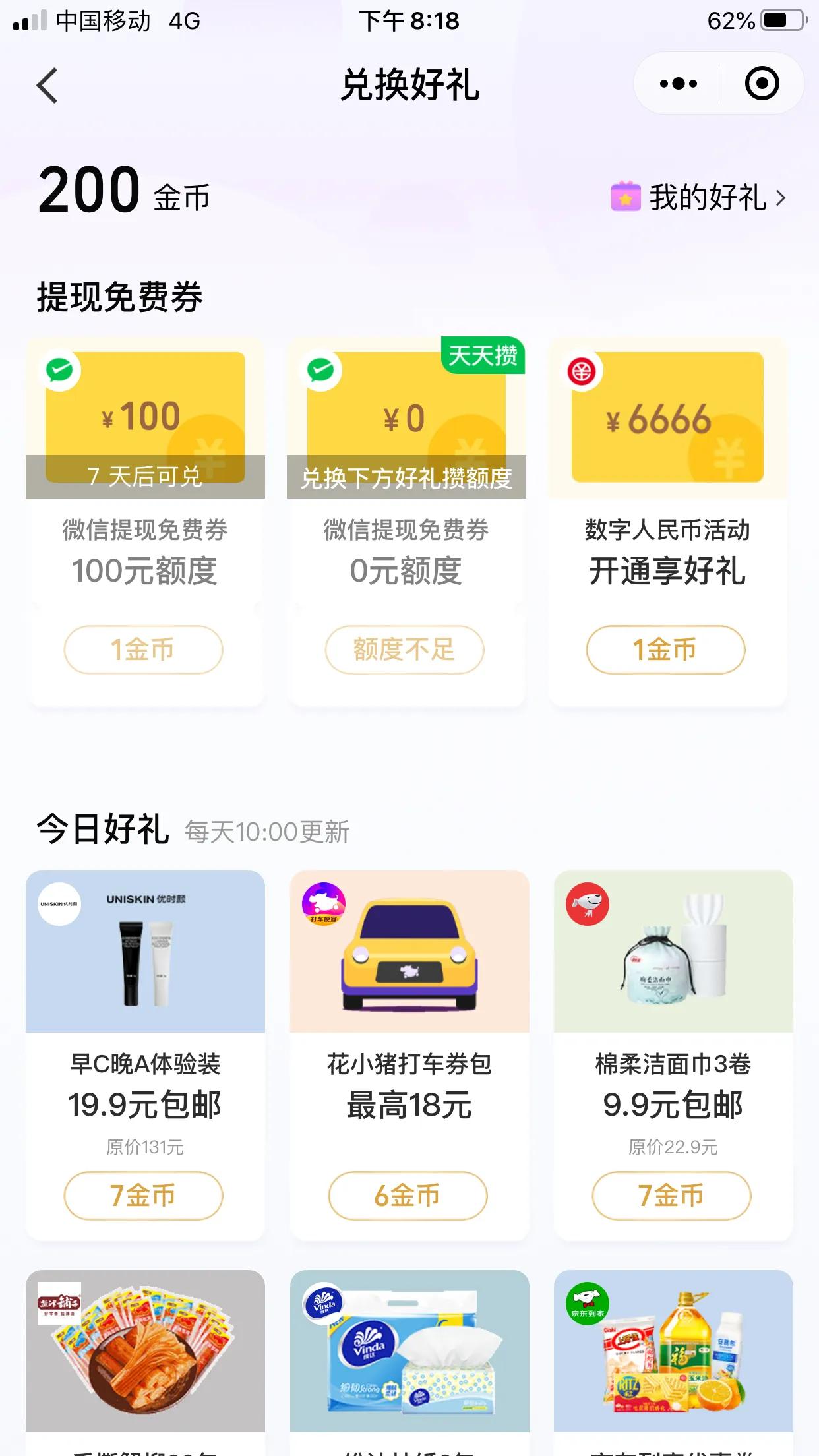The height and width of the screenshot is (1456, 819).
Task: Tap the WeChat icon on the ¥100 coupon card
Action: (x=60, y=371)
